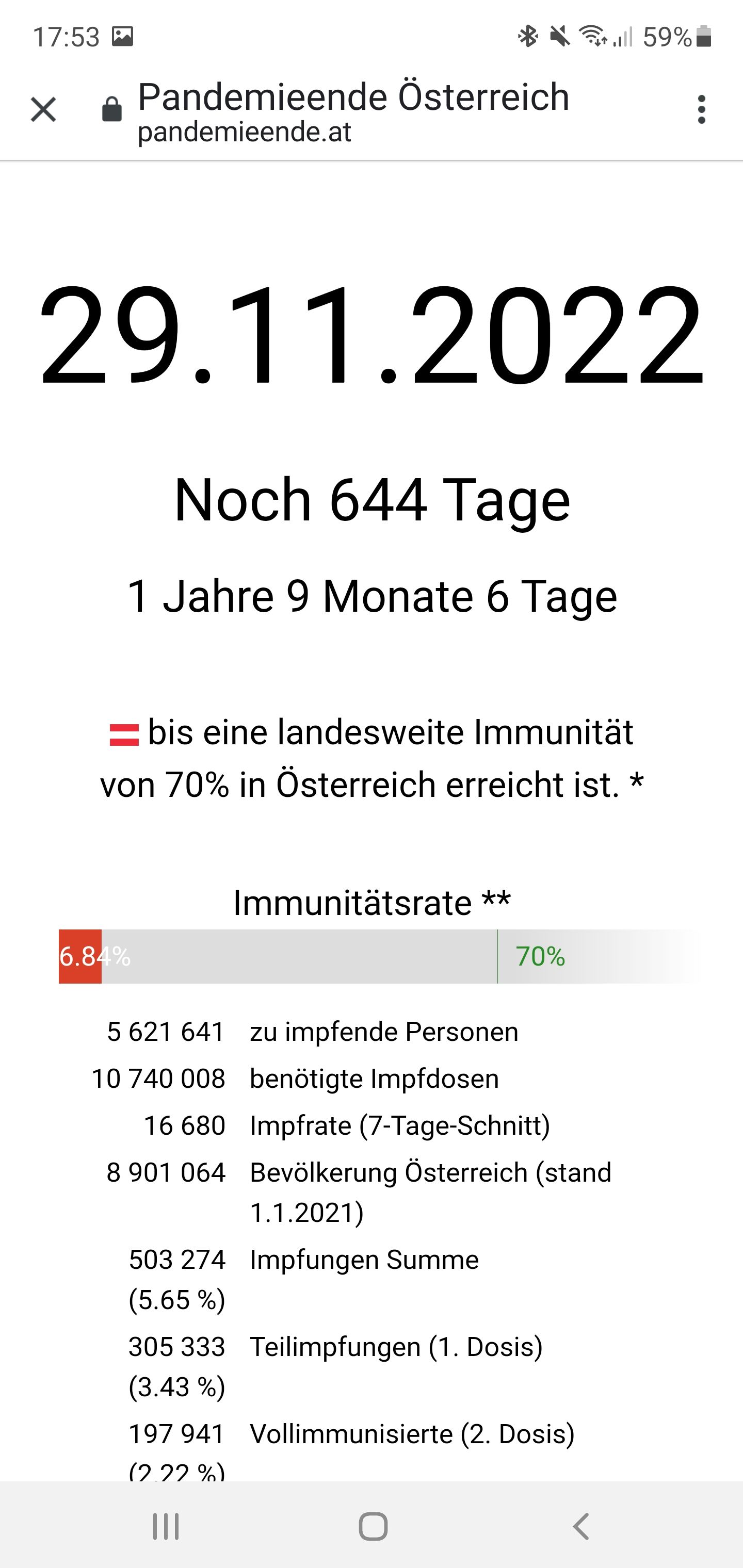Go back using system navigation bar

pyautogui.click(x=581, y=1526)
